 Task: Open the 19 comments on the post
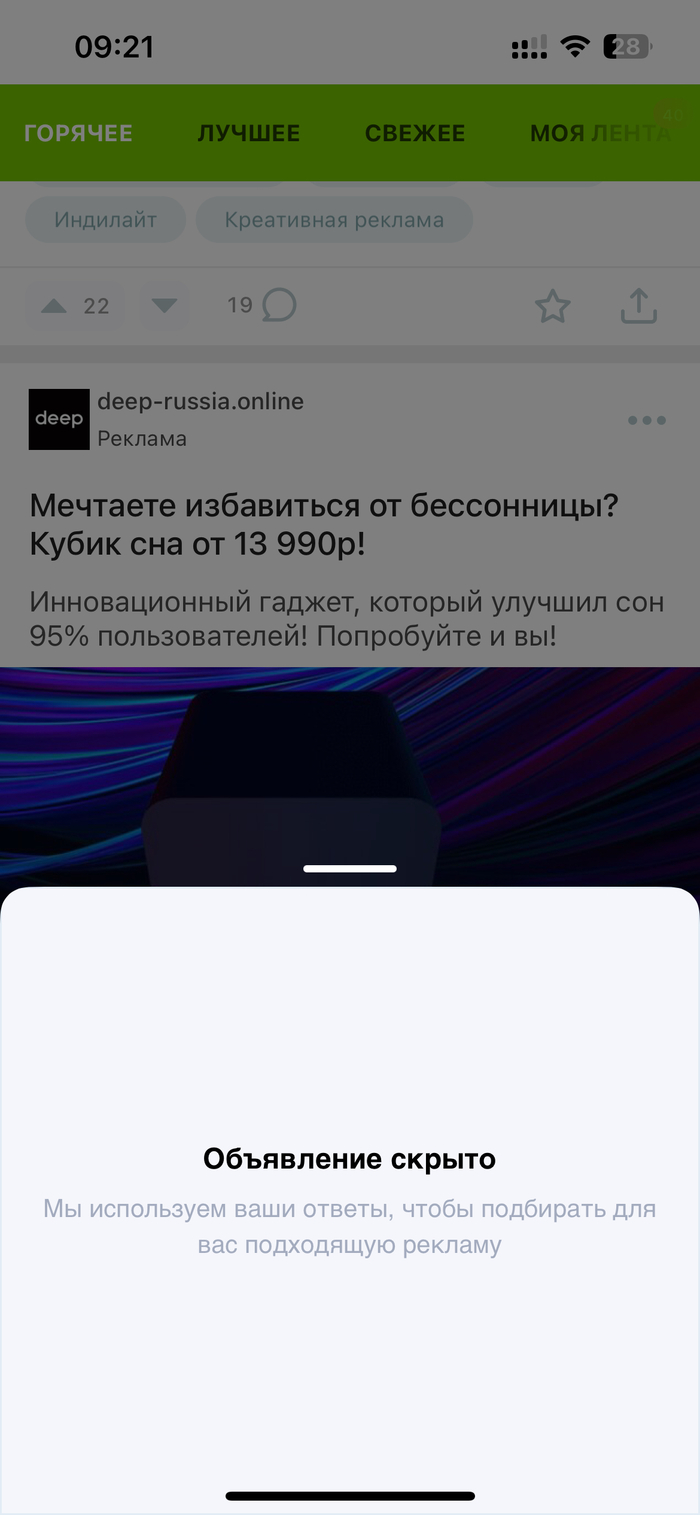tap(264, 305)
